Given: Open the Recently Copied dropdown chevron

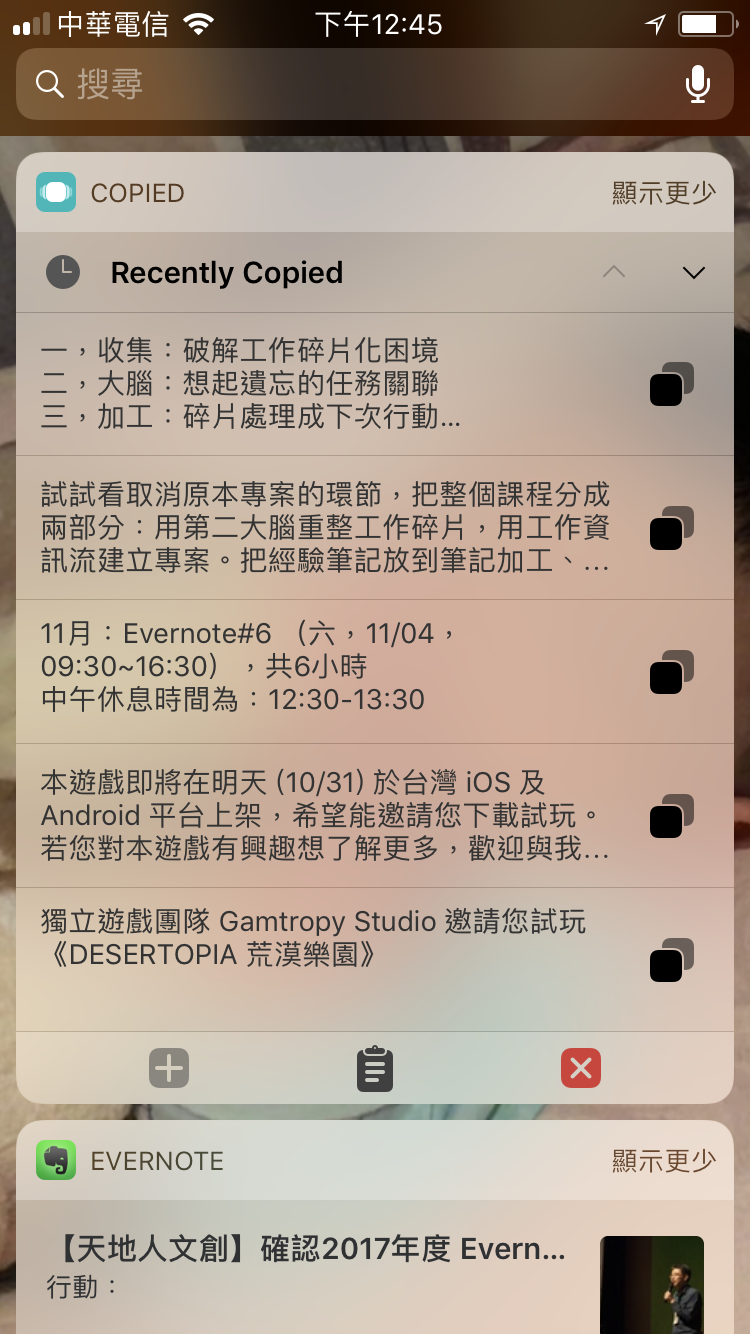Looking at the screenshot, I should pyautogui.click(x=693, y=272).
